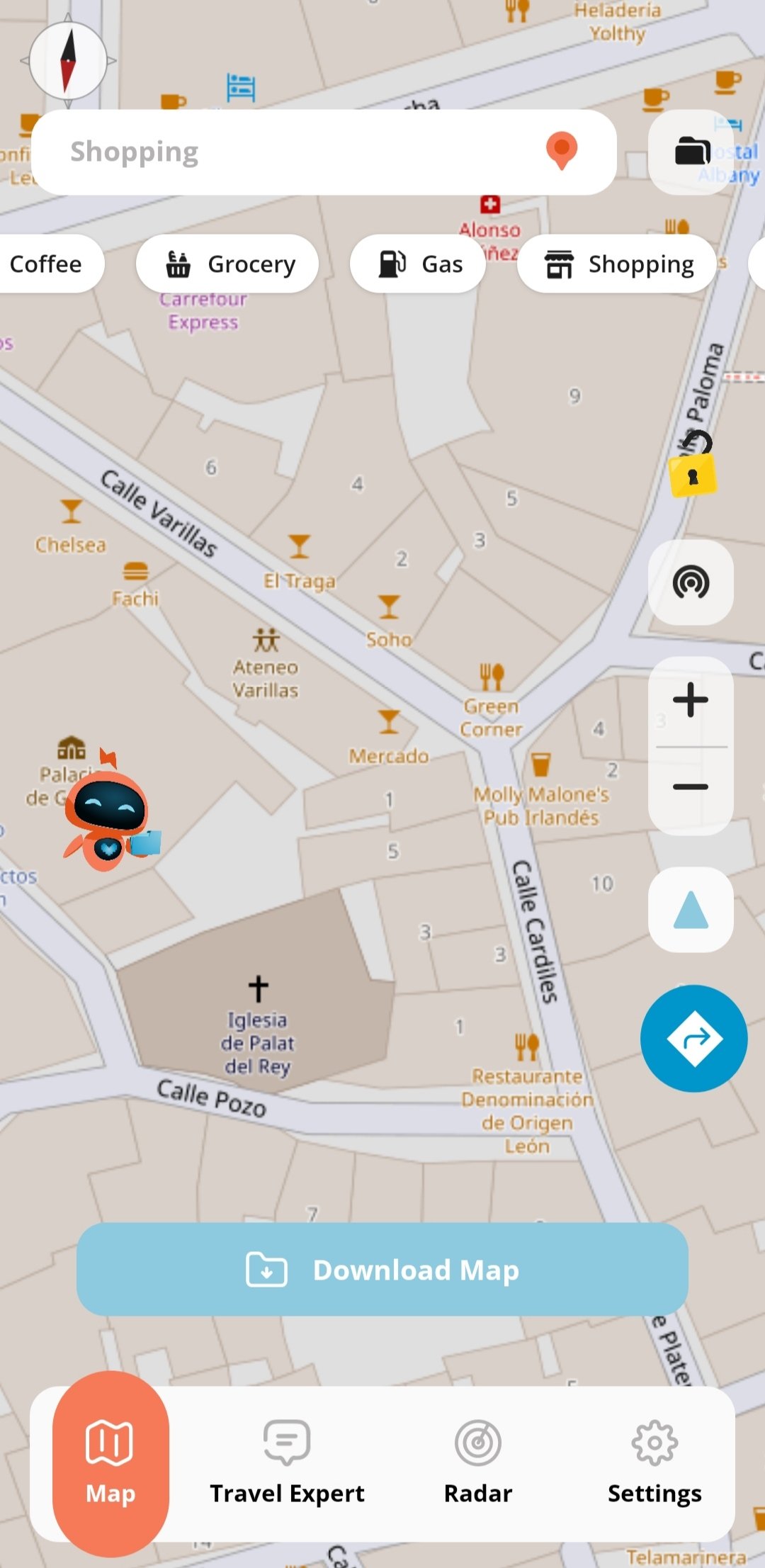Switch to the Travel Expert tab

[287, 1462]
